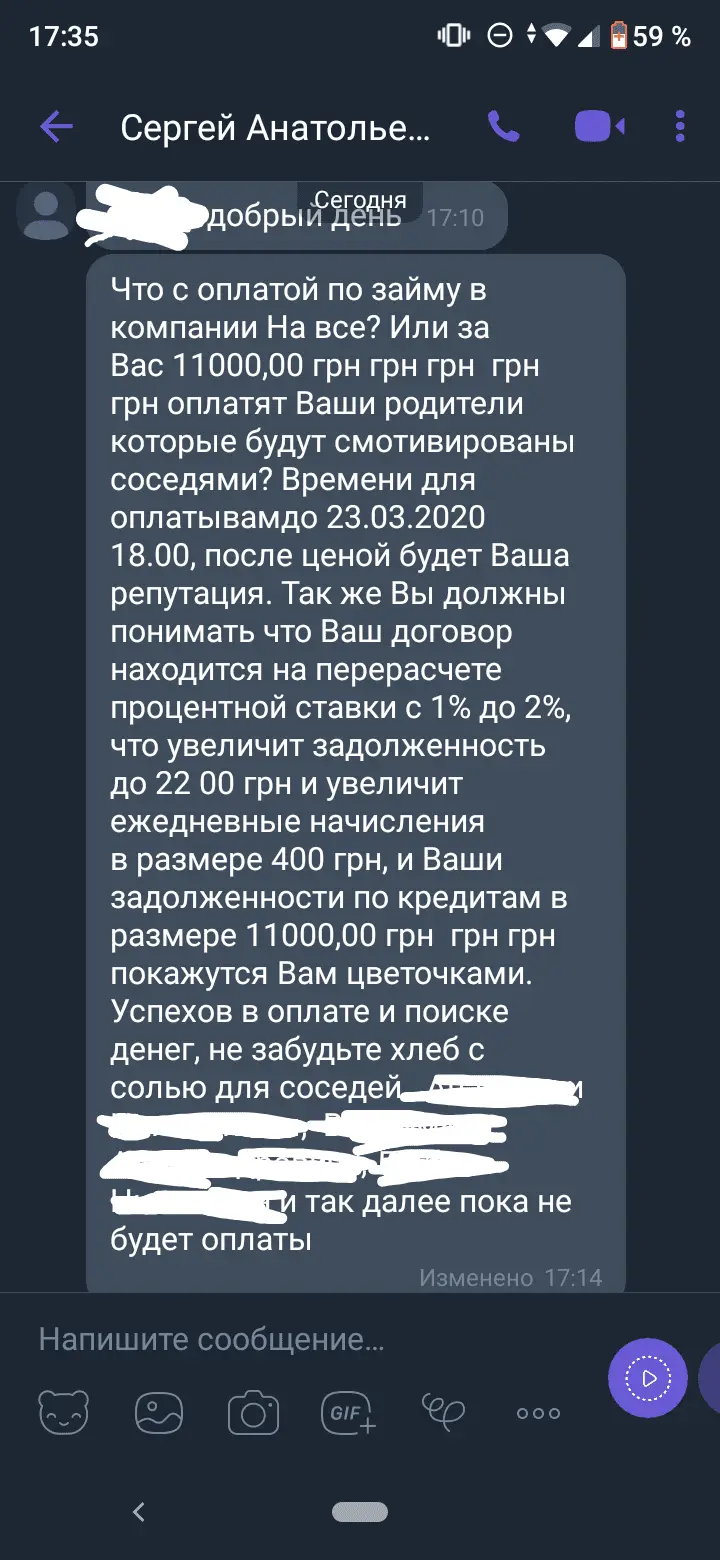
Task: Tap the home pill to go home
Action: click(360, 1512)
